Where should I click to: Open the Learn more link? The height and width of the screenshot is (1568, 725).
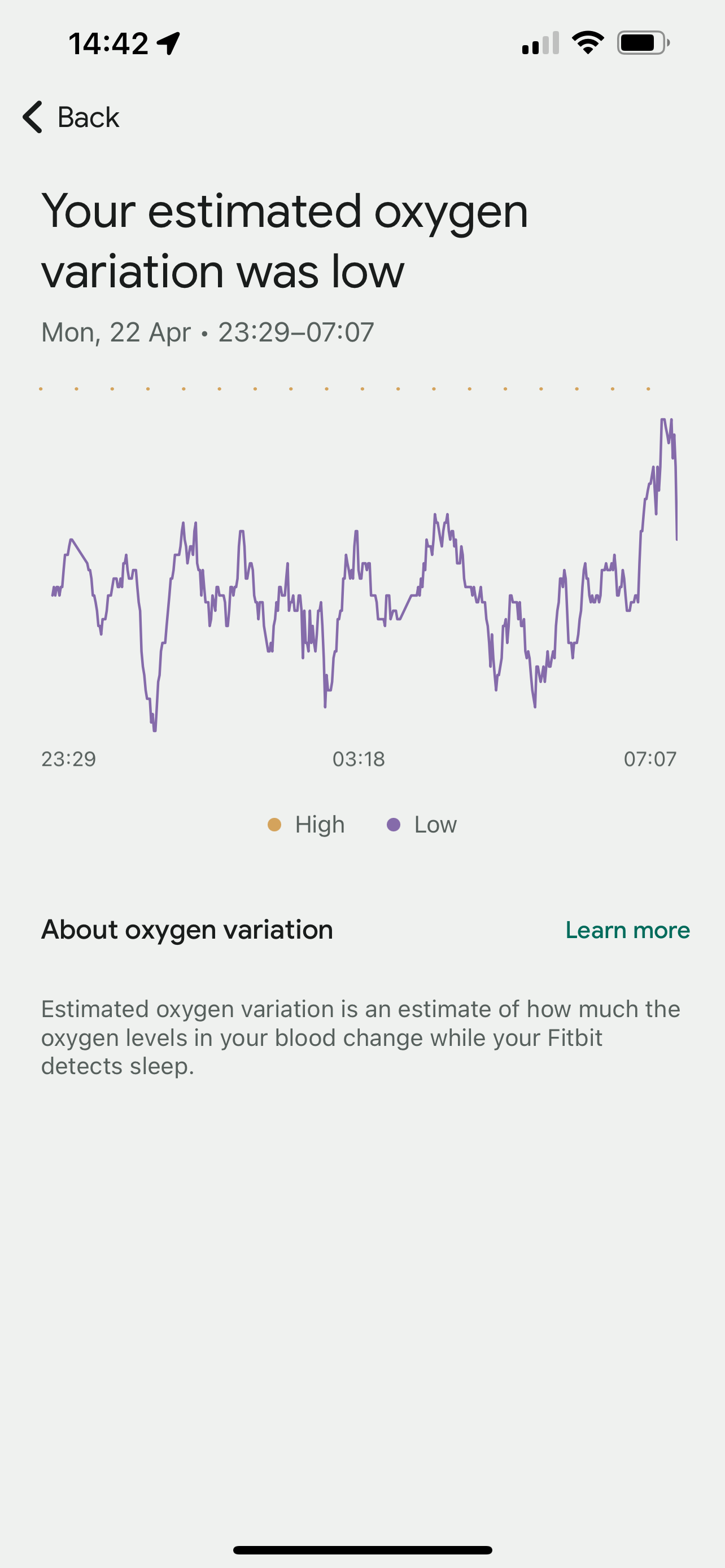click(627, 930)
